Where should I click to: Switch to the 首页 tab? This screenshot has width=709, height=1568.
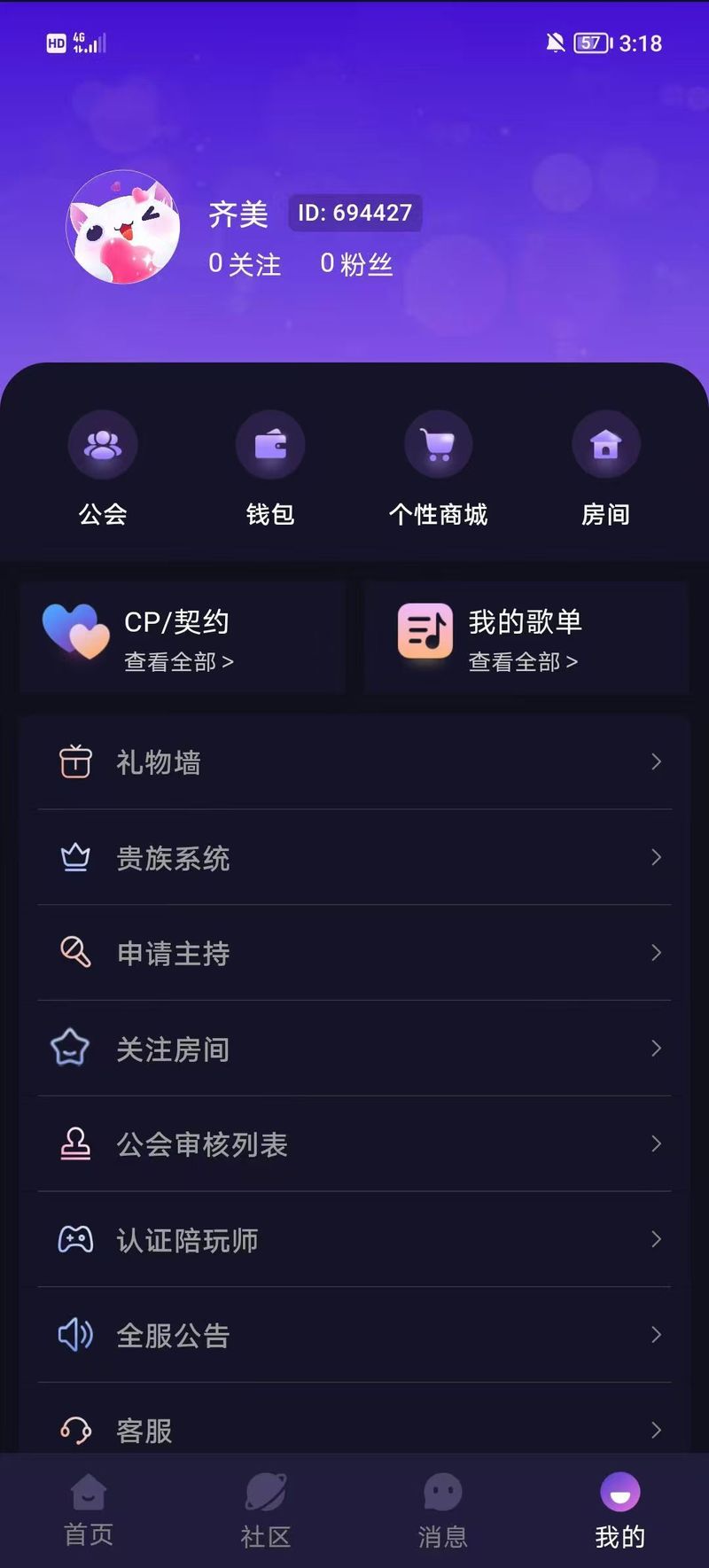[x=89, y=1510]
